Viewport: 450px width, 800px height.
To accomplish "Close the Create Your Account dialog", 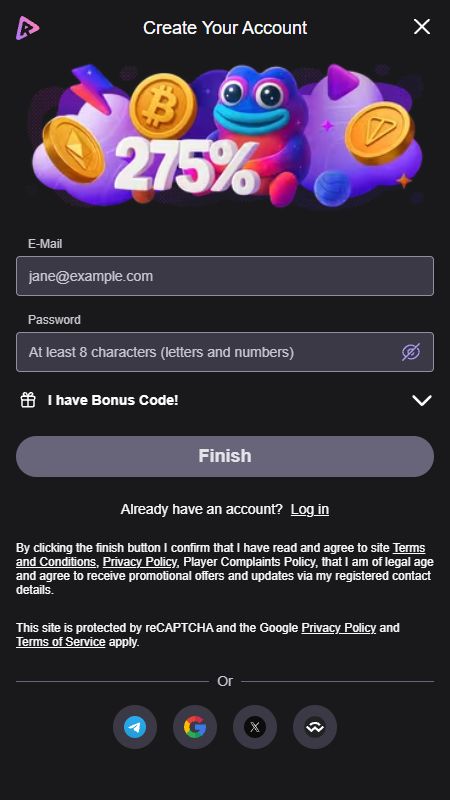I will (x=421, y=27).
